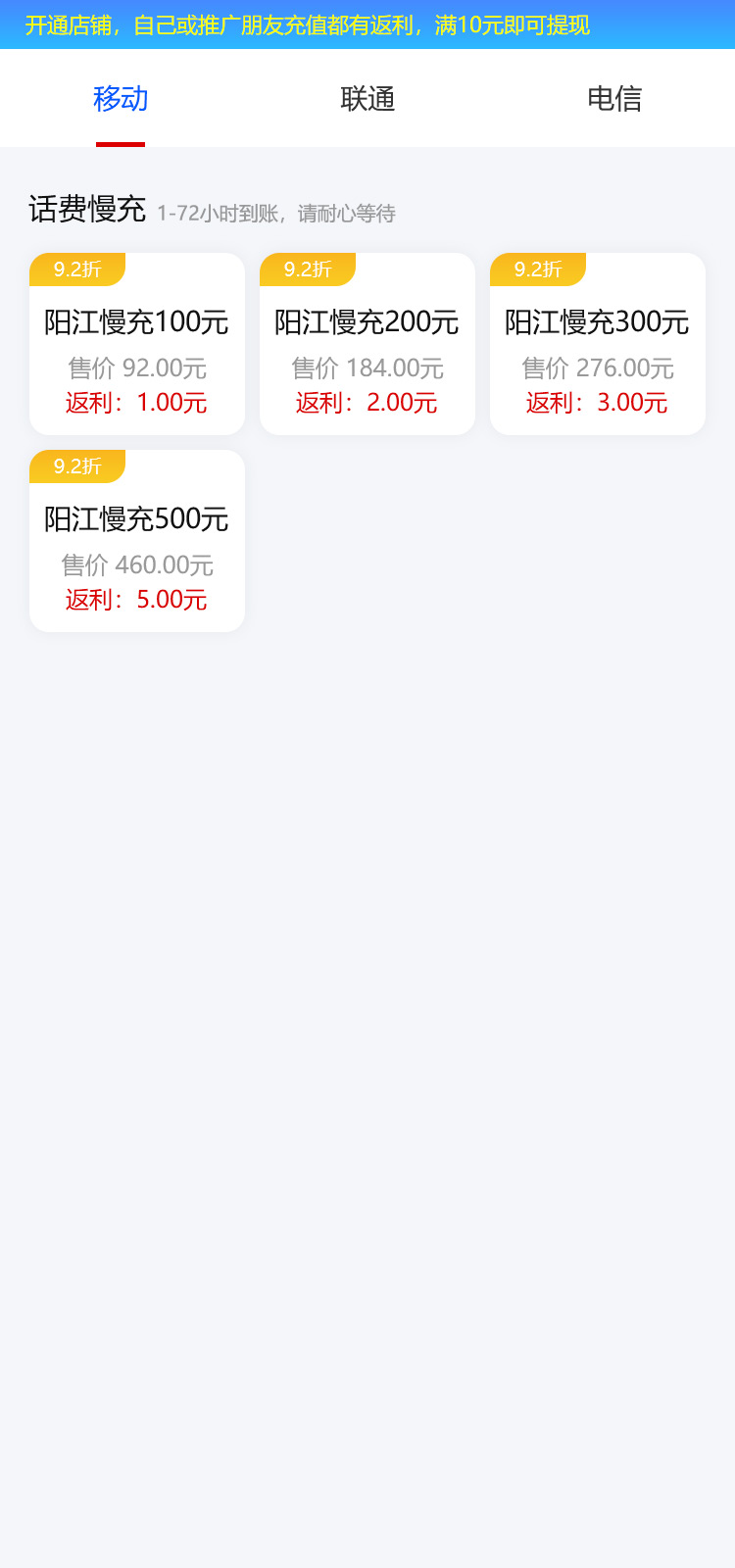The width and height of the screenshot is (735, 1568).
Task: Pick the 阳江慢充300元 recharge option
Action: [x=598, y=344]
